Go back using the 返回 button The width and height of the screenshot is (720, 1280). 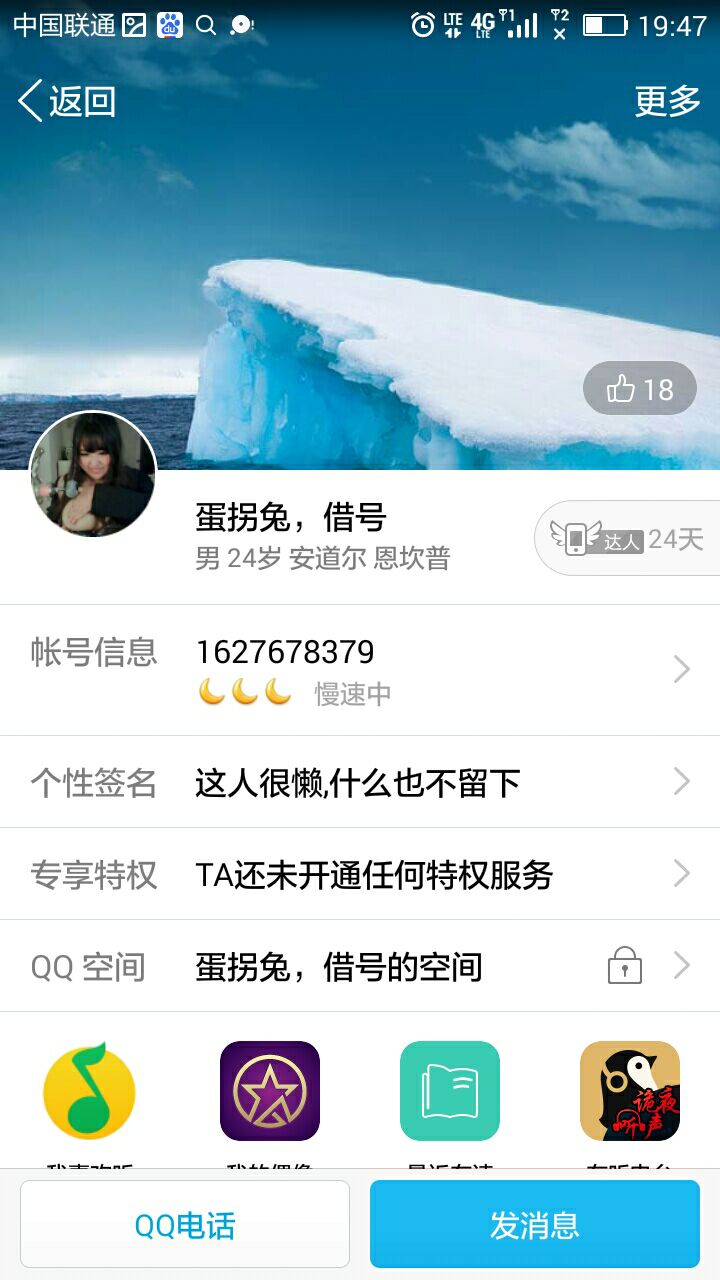coord(68,101)
